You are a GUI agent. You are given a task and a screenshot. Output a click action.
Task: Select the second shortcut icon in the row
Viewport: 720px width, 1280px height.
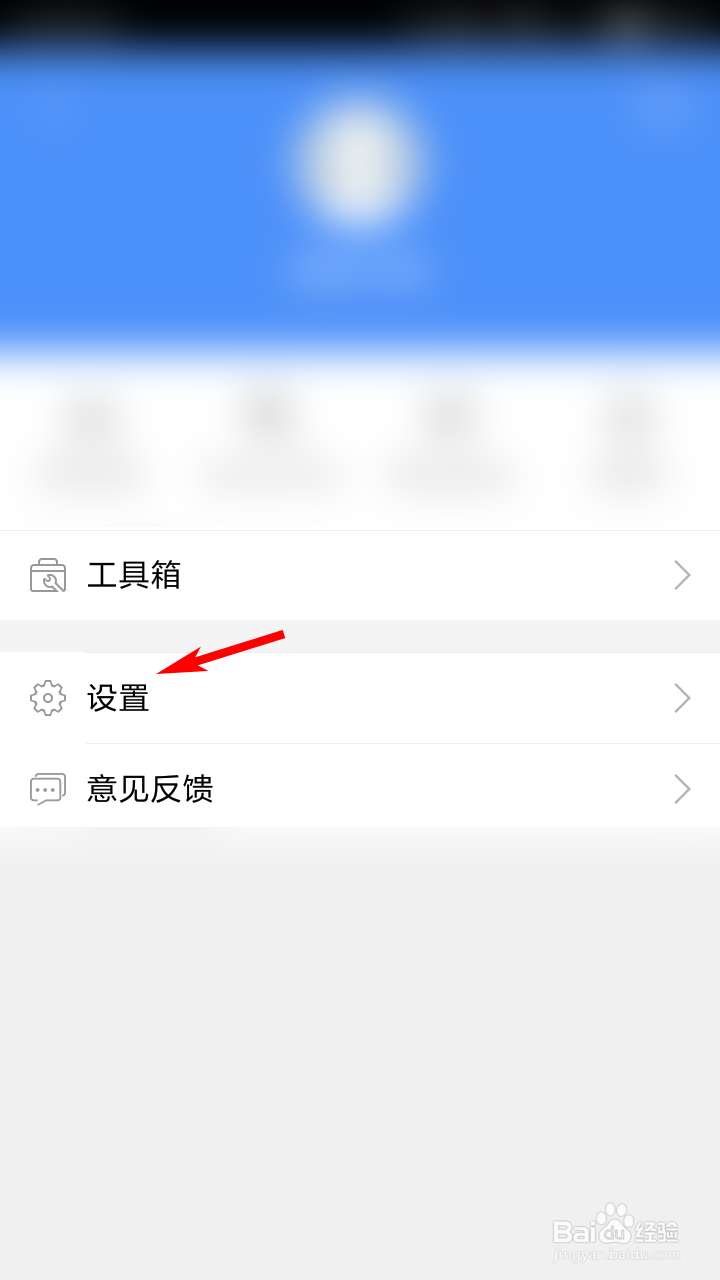coord(270,425)
